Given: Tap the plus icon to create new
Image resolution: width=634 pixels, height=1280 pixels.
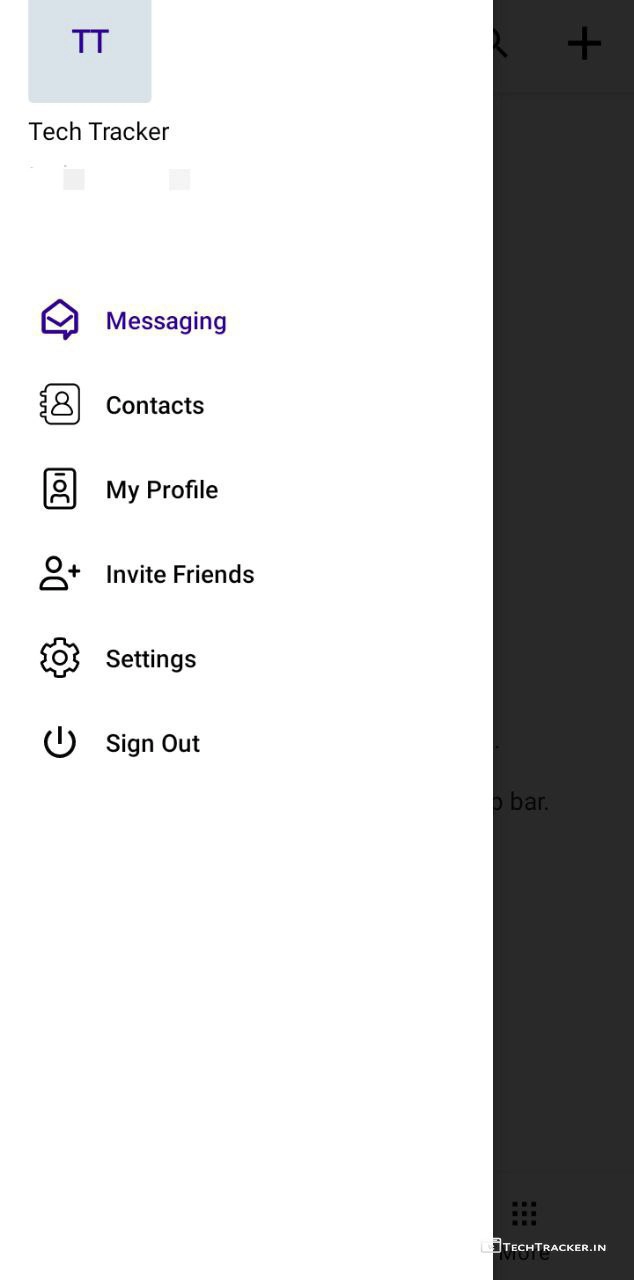Looking at the screenshot, I should click(584, 43).
